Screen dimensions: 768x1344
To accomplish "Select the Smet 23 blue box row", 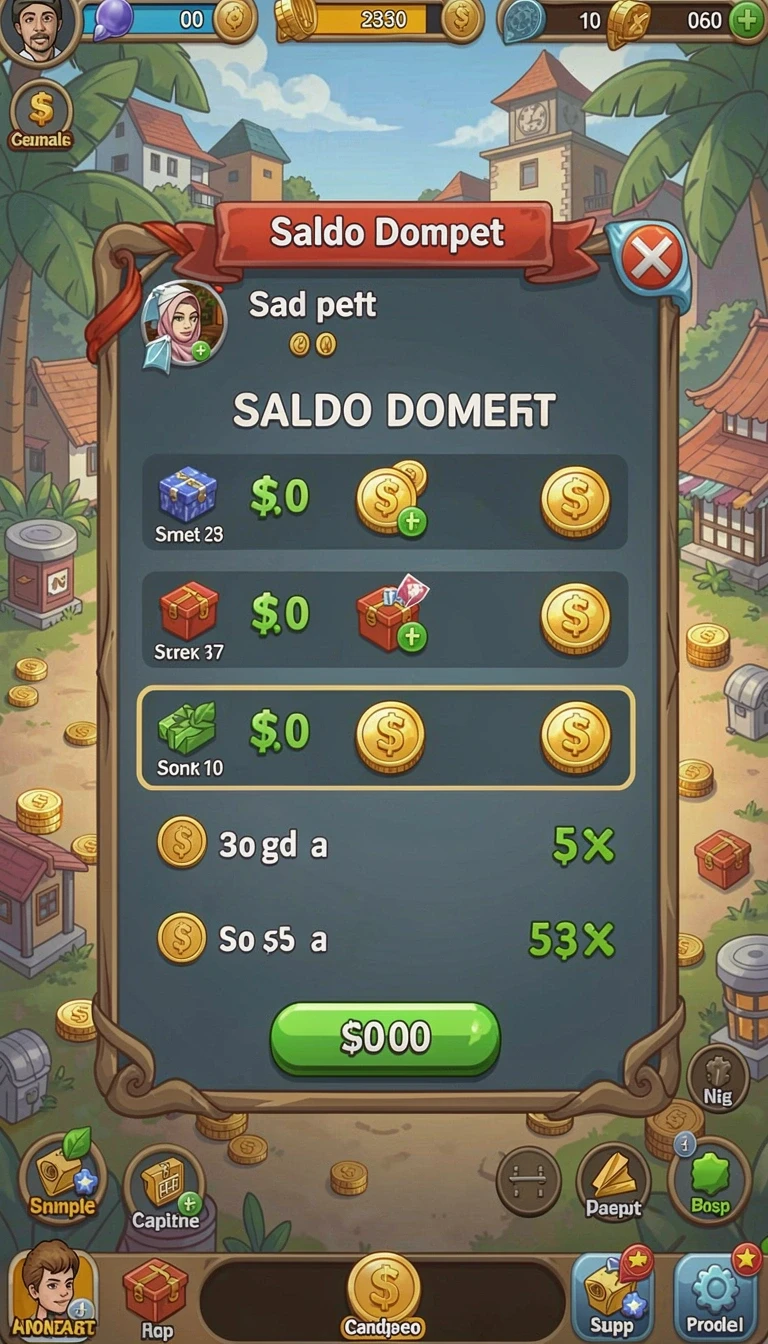I will (x=385, y=502).
